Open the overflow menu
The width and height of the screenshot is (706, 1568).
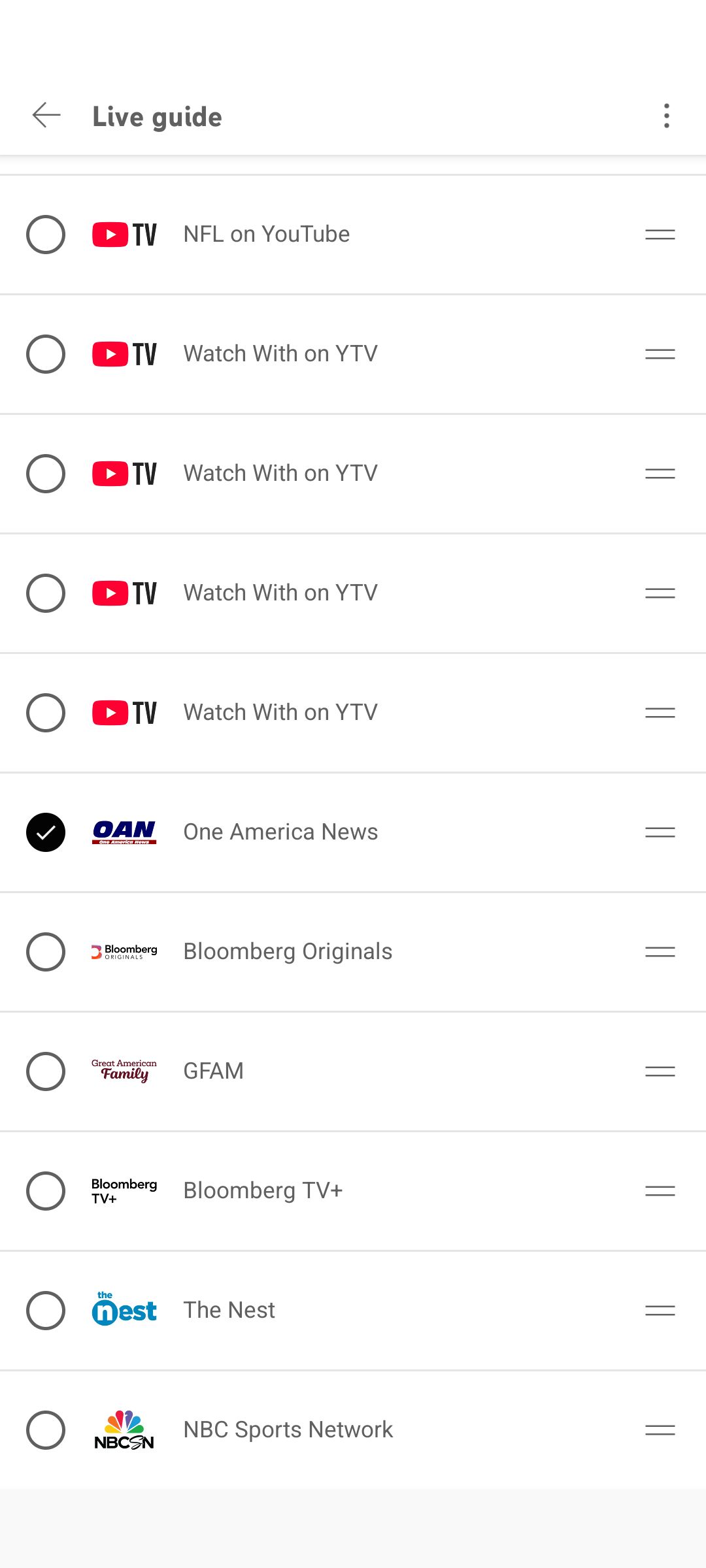[x=666, y=116]
